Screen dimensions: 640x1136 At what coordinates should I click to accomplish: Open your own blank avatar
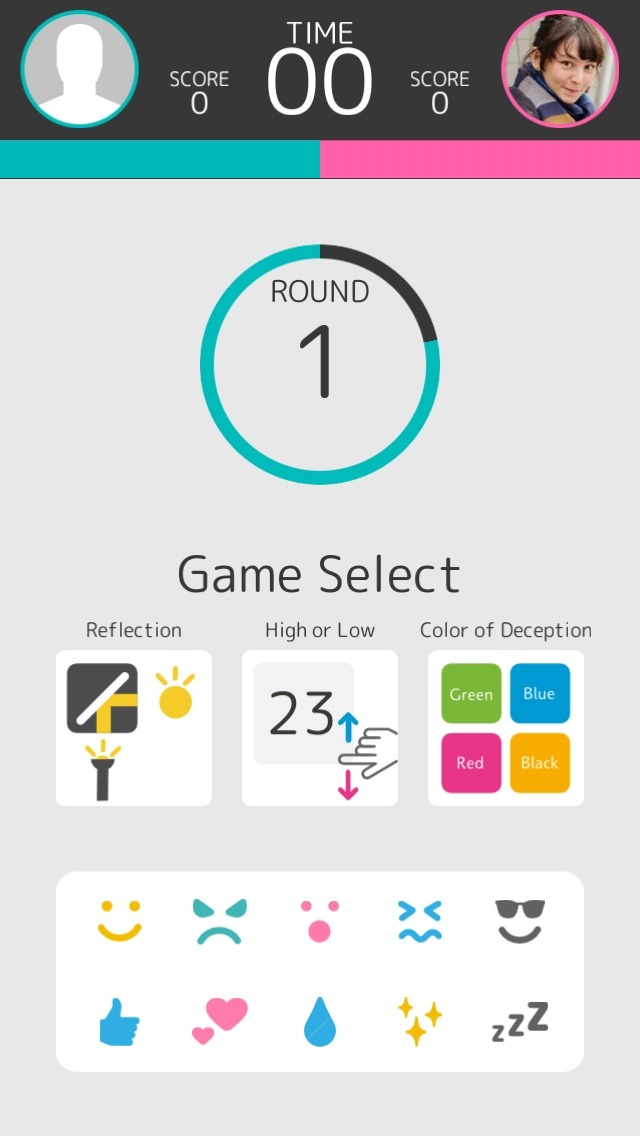(x=80, y=70)
